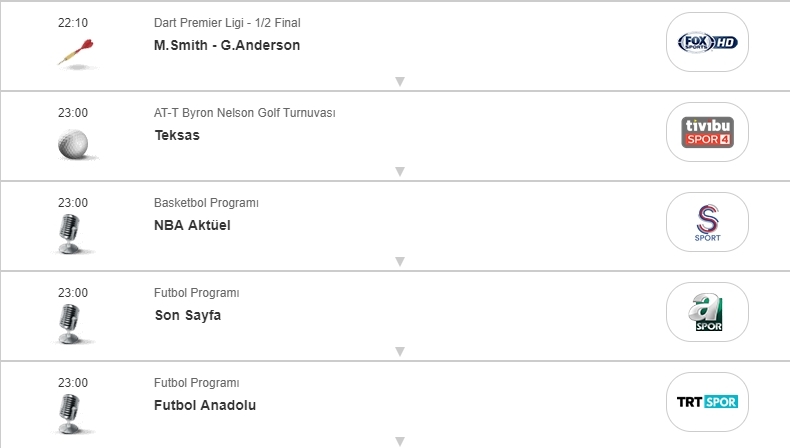The width and height of the screenshot is (790, 448).
Task: Open the TRT Spor channel badge
Action: point(707,402)
